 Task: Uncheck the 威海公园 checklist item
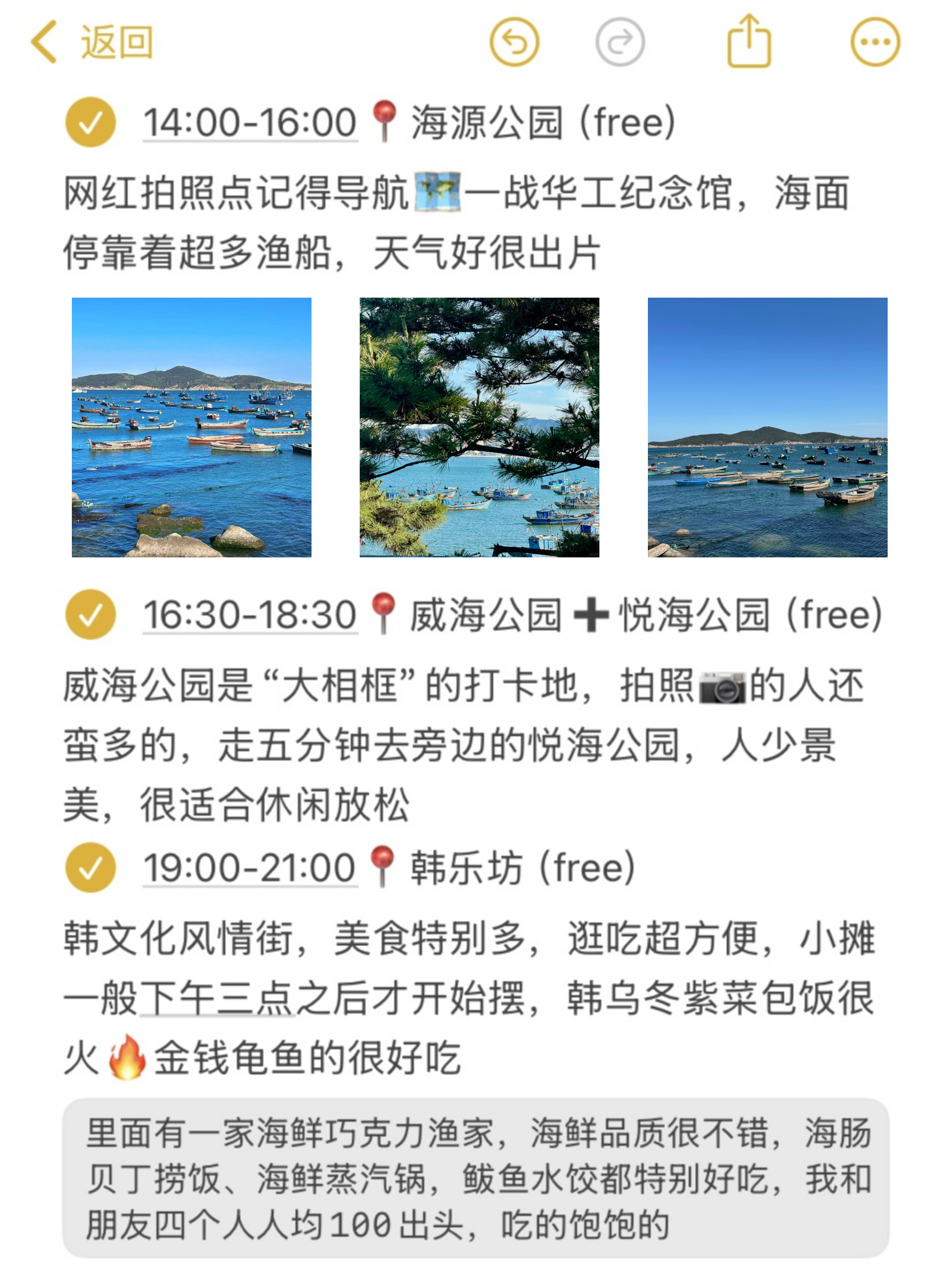[x=90, y=615]
